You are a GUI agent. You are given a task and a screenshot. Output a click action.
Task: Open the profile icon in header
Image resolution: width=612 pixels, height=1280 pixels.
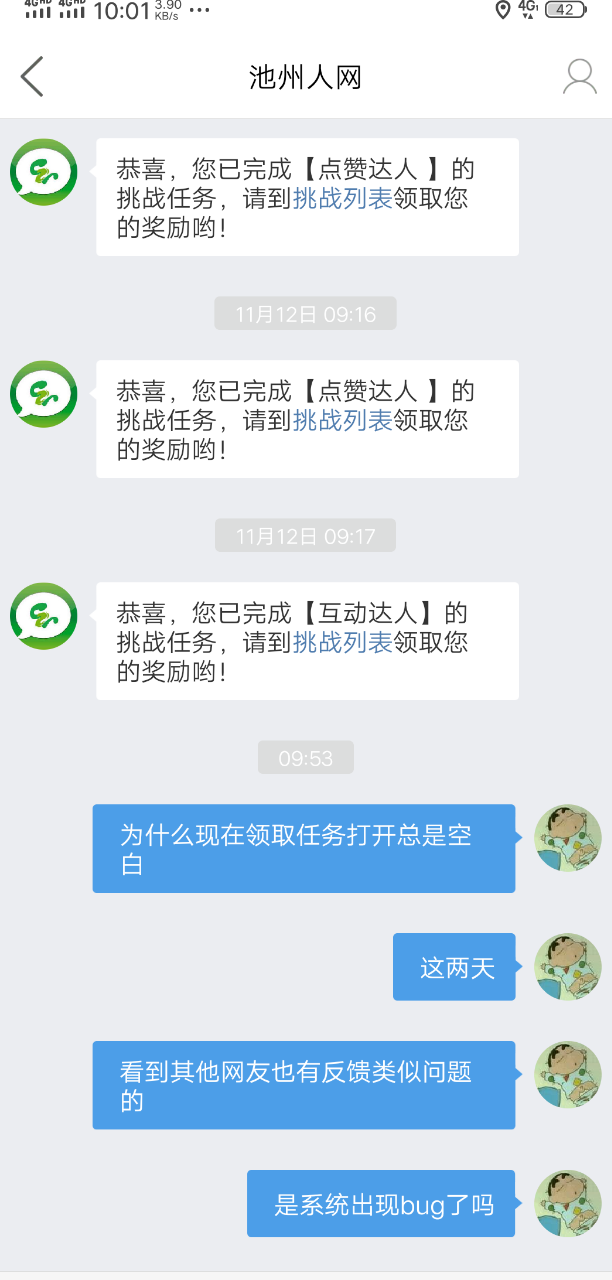tap(579, 77)
